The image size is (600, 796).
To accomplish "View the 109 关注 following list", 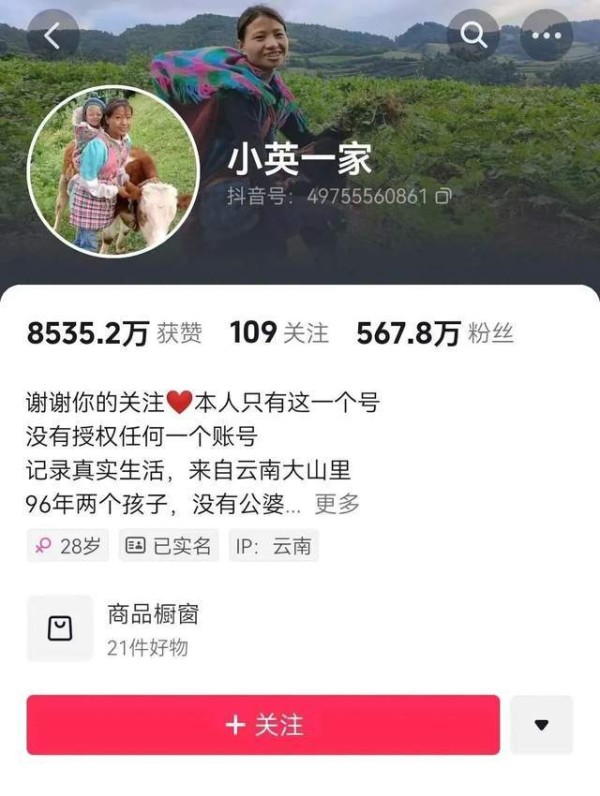I will click(x=279, y=333).
